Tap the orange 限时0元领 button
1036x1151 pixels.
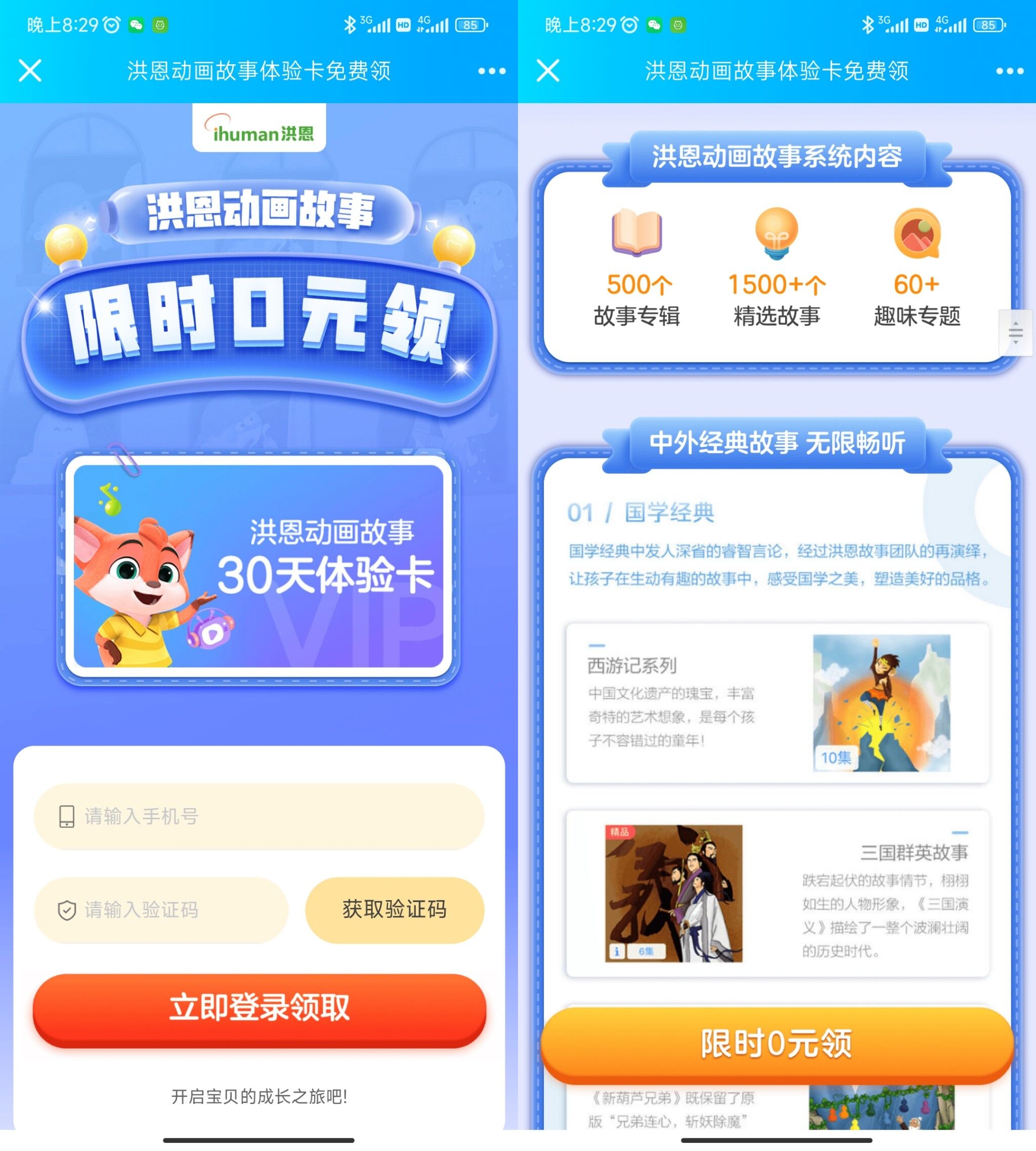(x=776, y=1044)
